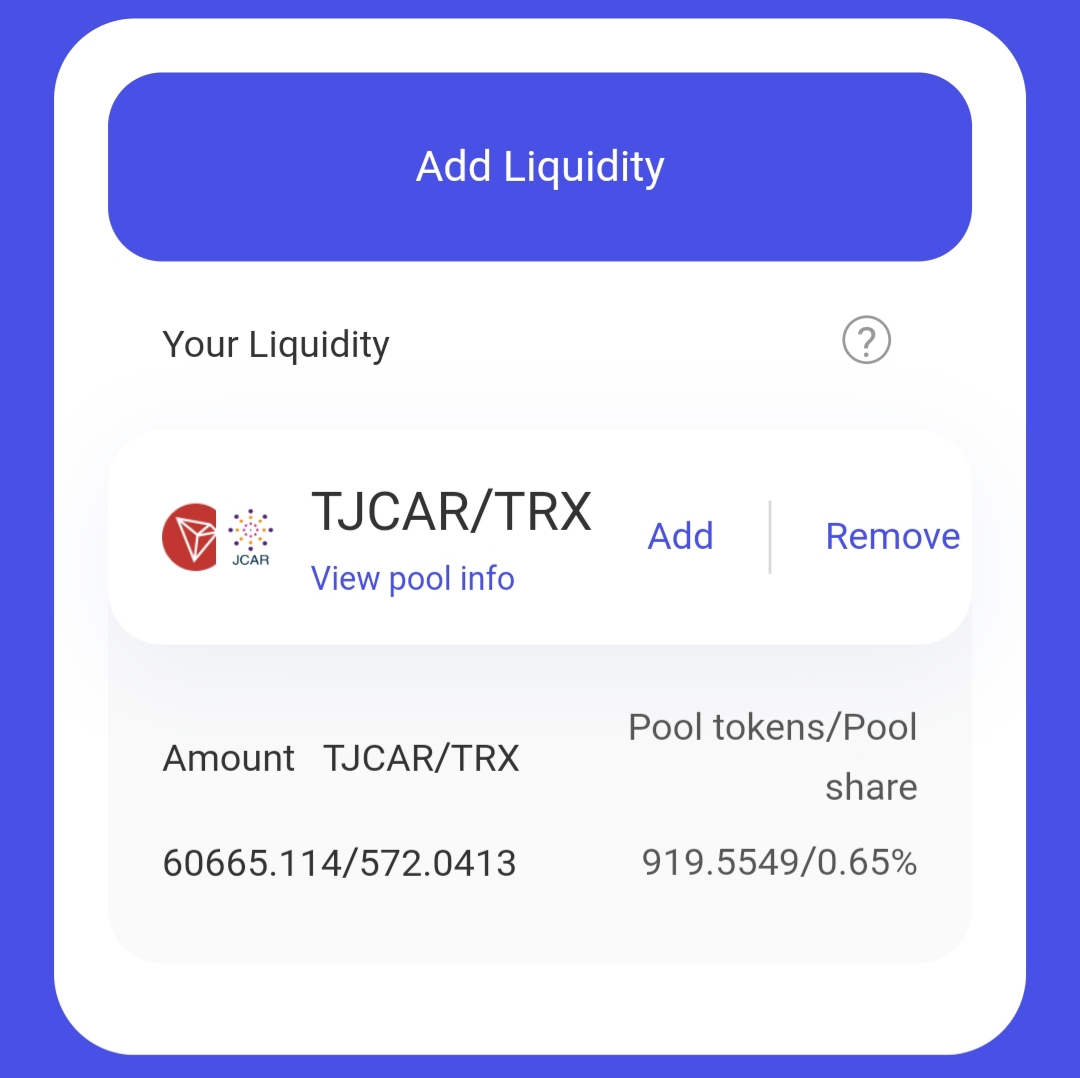Tap the Add Liquidity button

coord(540,167)
